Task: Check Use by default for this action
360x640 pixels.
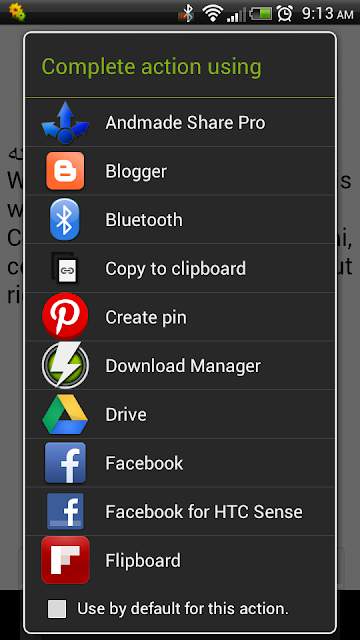Action: tap(57, 609)
